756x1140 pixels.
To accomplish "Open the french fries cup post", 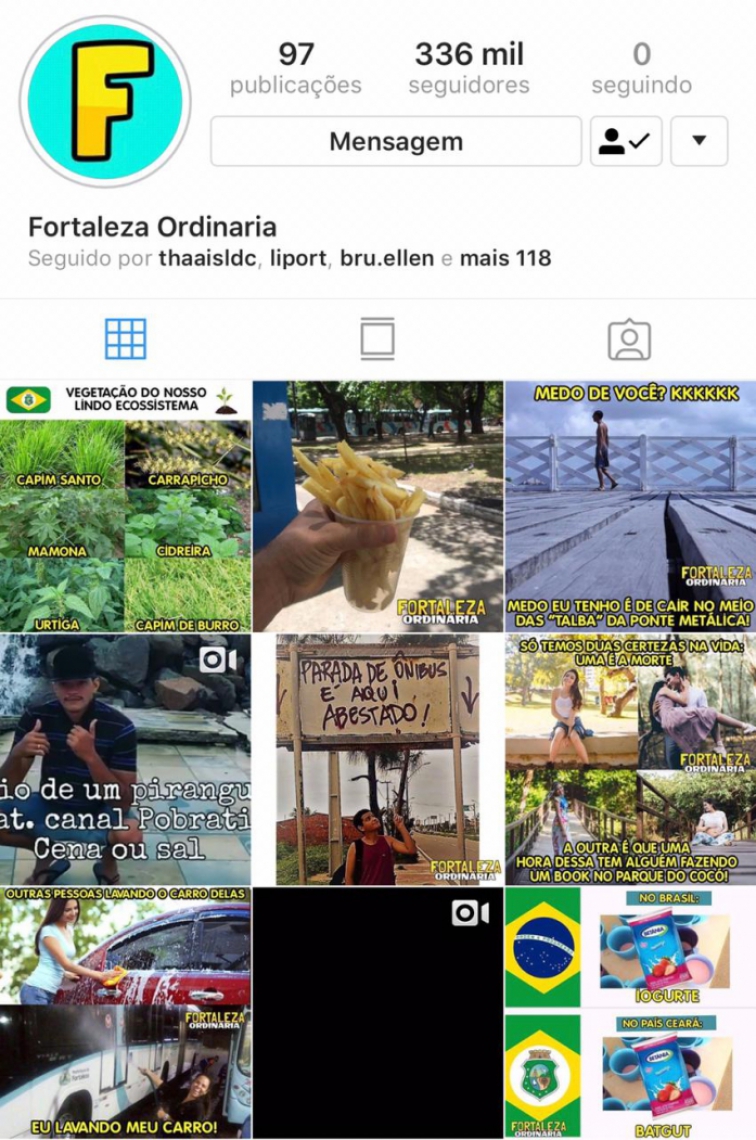I will (378, 506).
